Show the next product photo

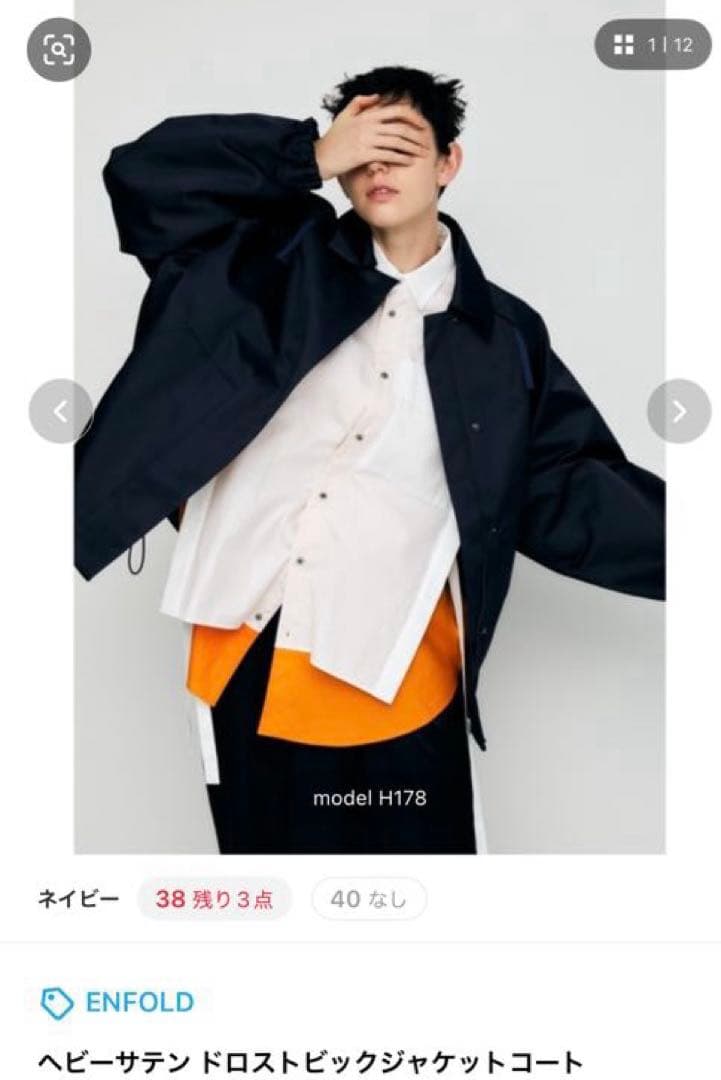tap(679, 411)
